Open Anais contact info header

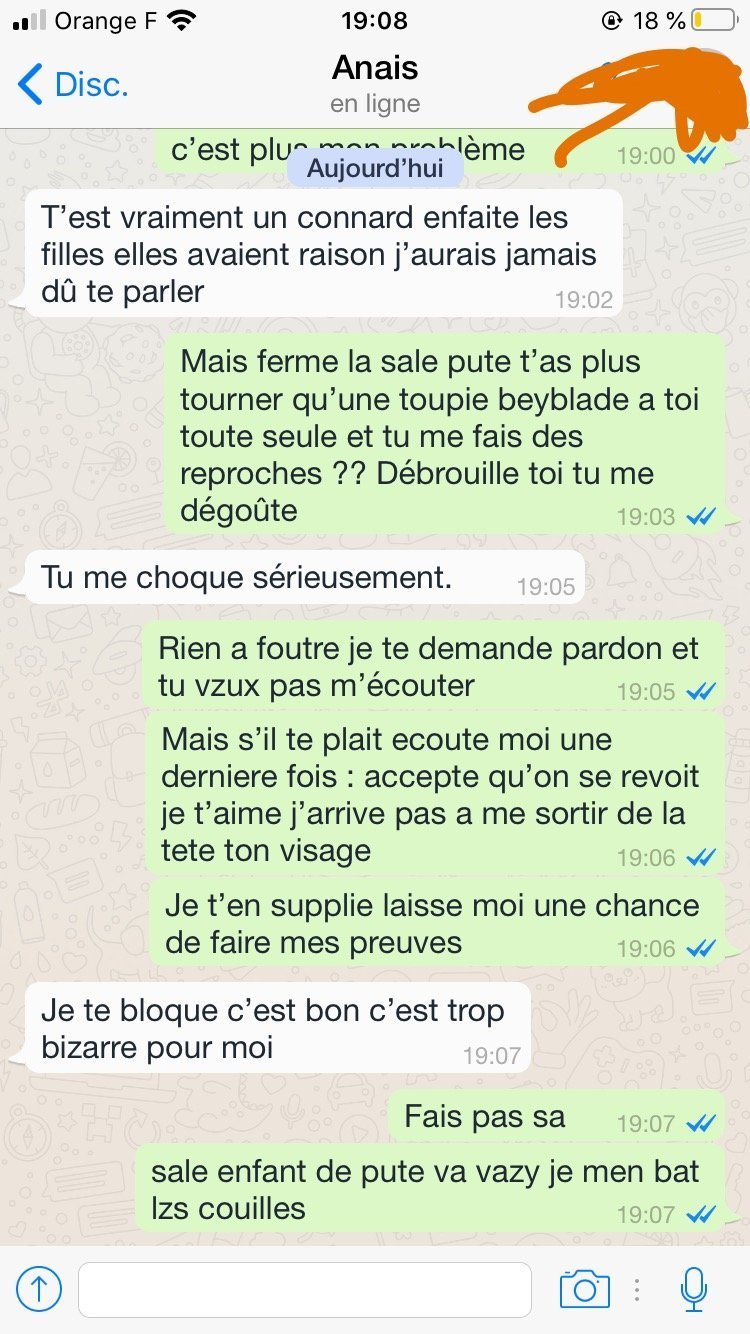click(375, 84)
